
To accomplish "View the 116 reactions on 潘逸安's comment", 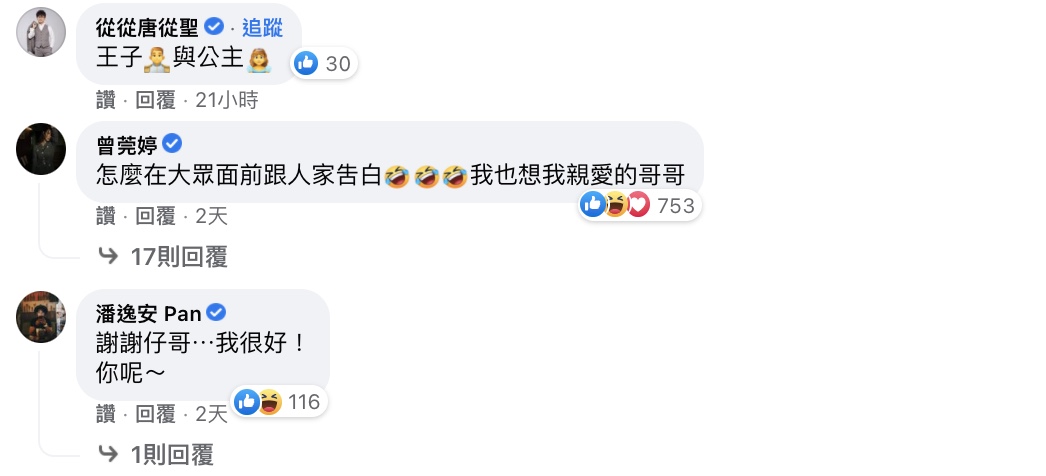I will coord(278,403).
